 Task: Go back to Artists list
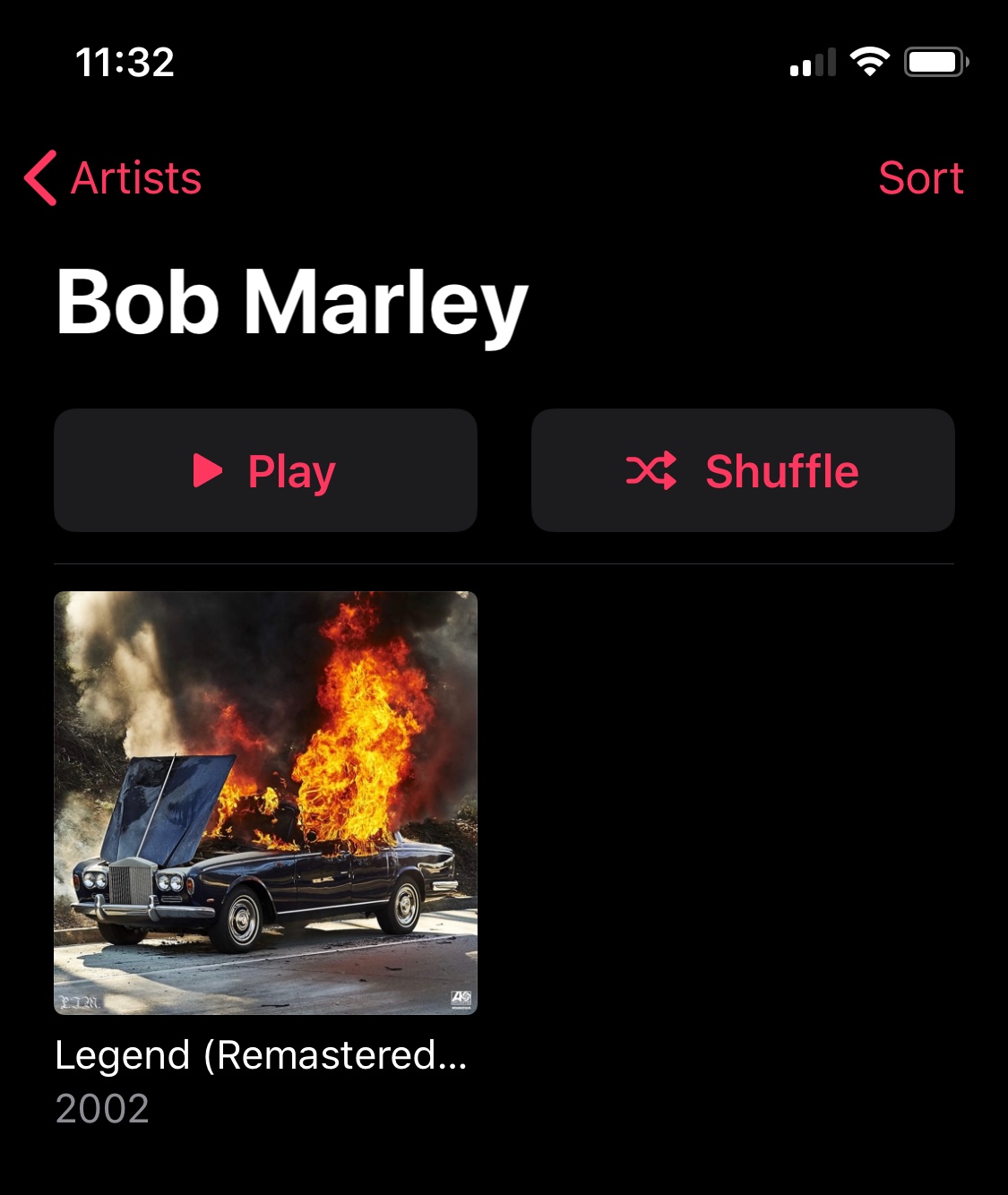point(114,178)
